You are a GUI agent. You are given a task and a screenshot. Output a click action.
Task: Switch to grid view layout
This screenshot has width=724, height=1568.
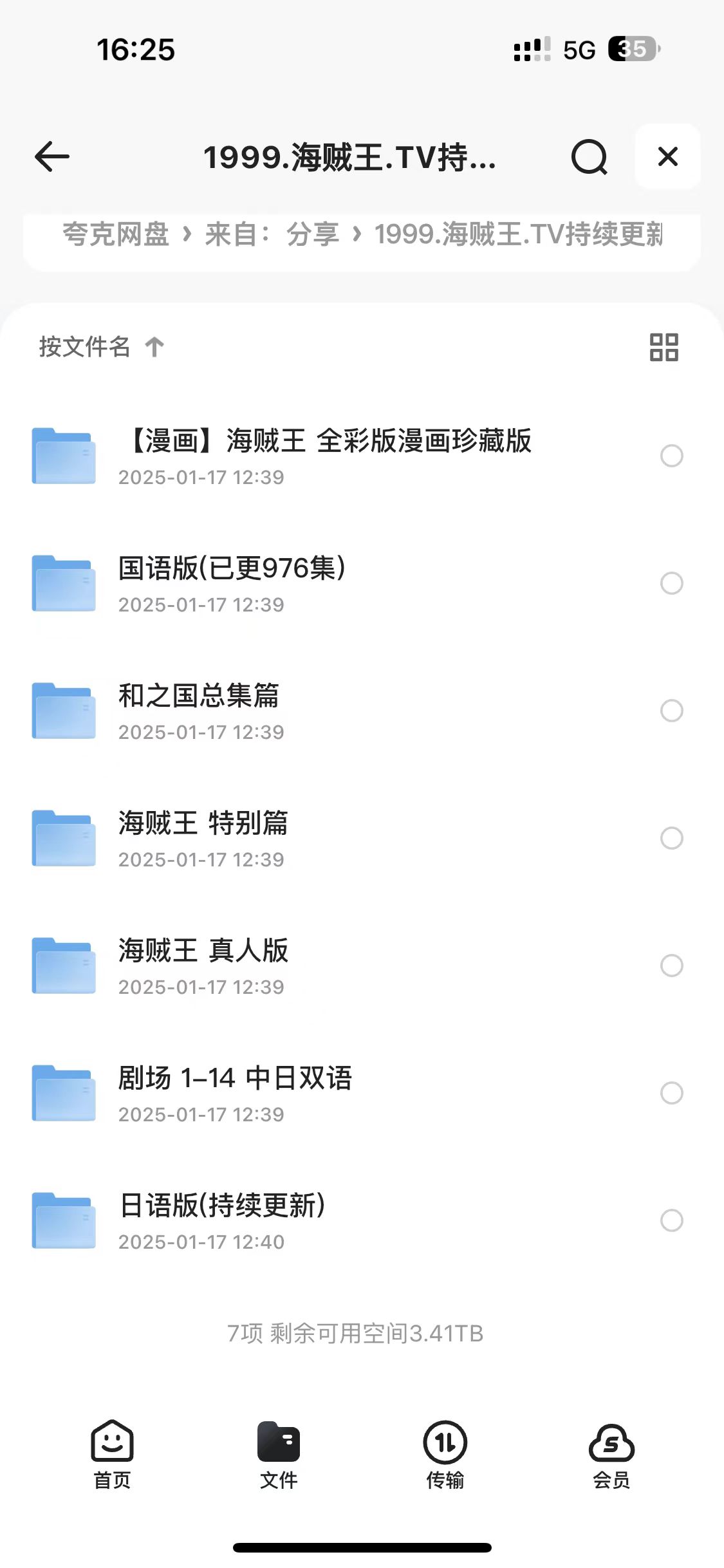(664, 347)
